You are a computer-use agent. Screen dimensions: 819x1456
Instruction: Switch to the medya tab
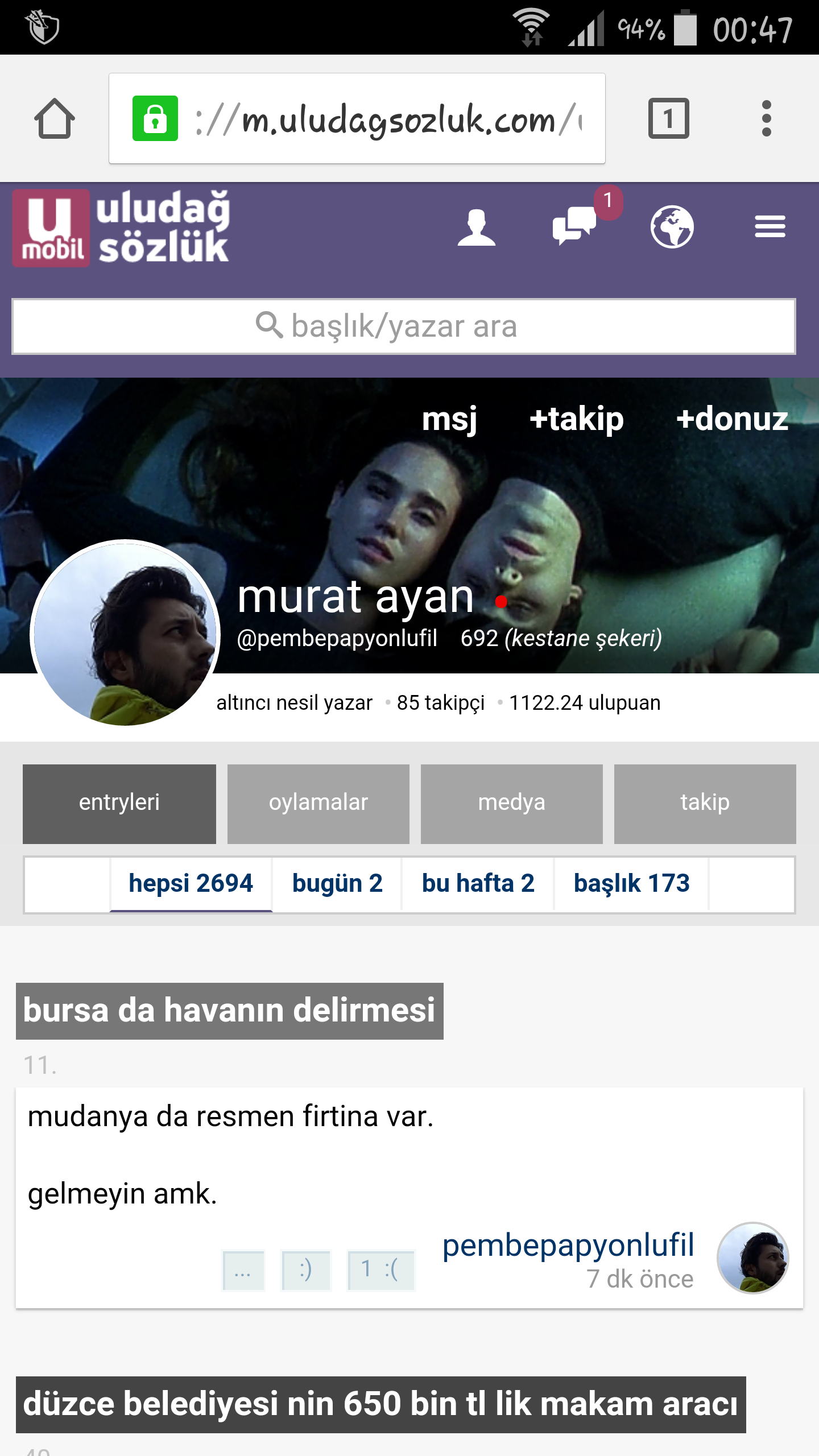tap(511, 803)
